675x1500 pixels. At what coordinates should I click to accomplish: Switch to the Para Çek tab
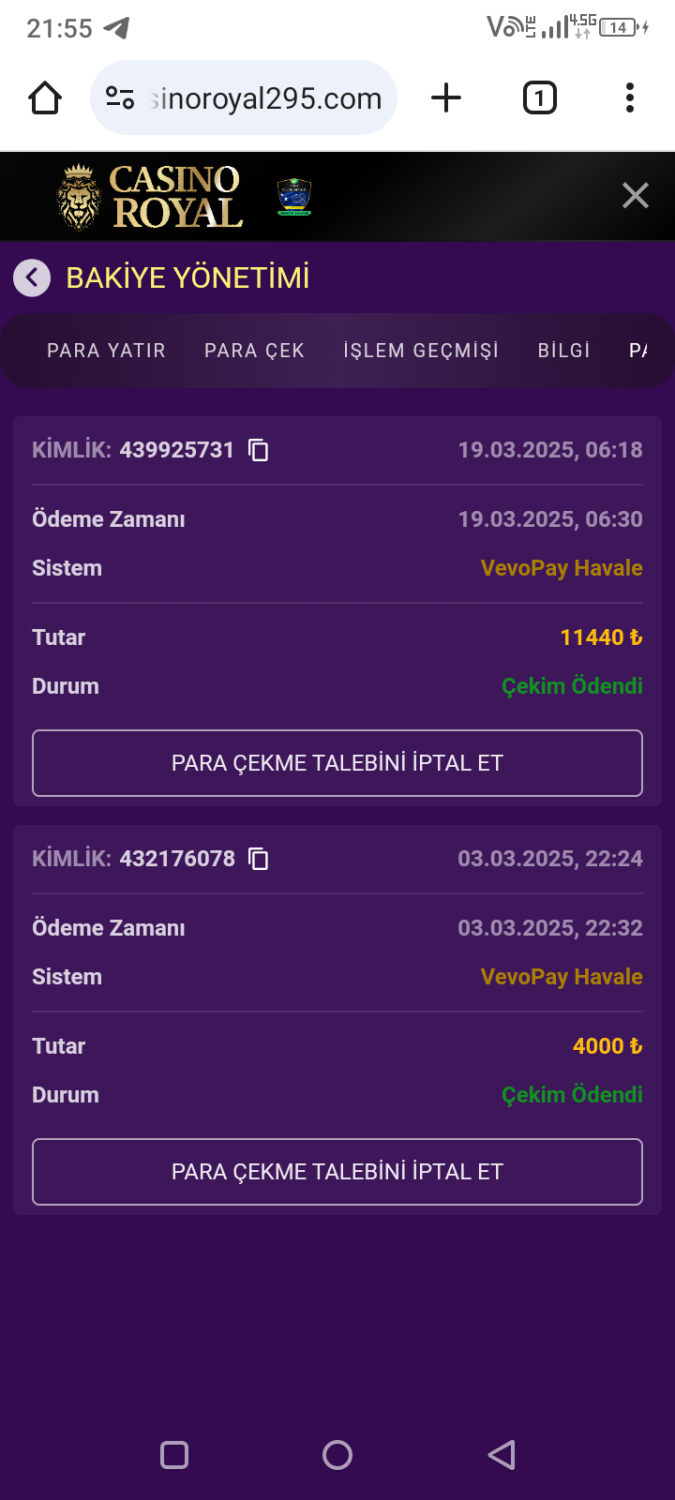click(x=254, y=351)
